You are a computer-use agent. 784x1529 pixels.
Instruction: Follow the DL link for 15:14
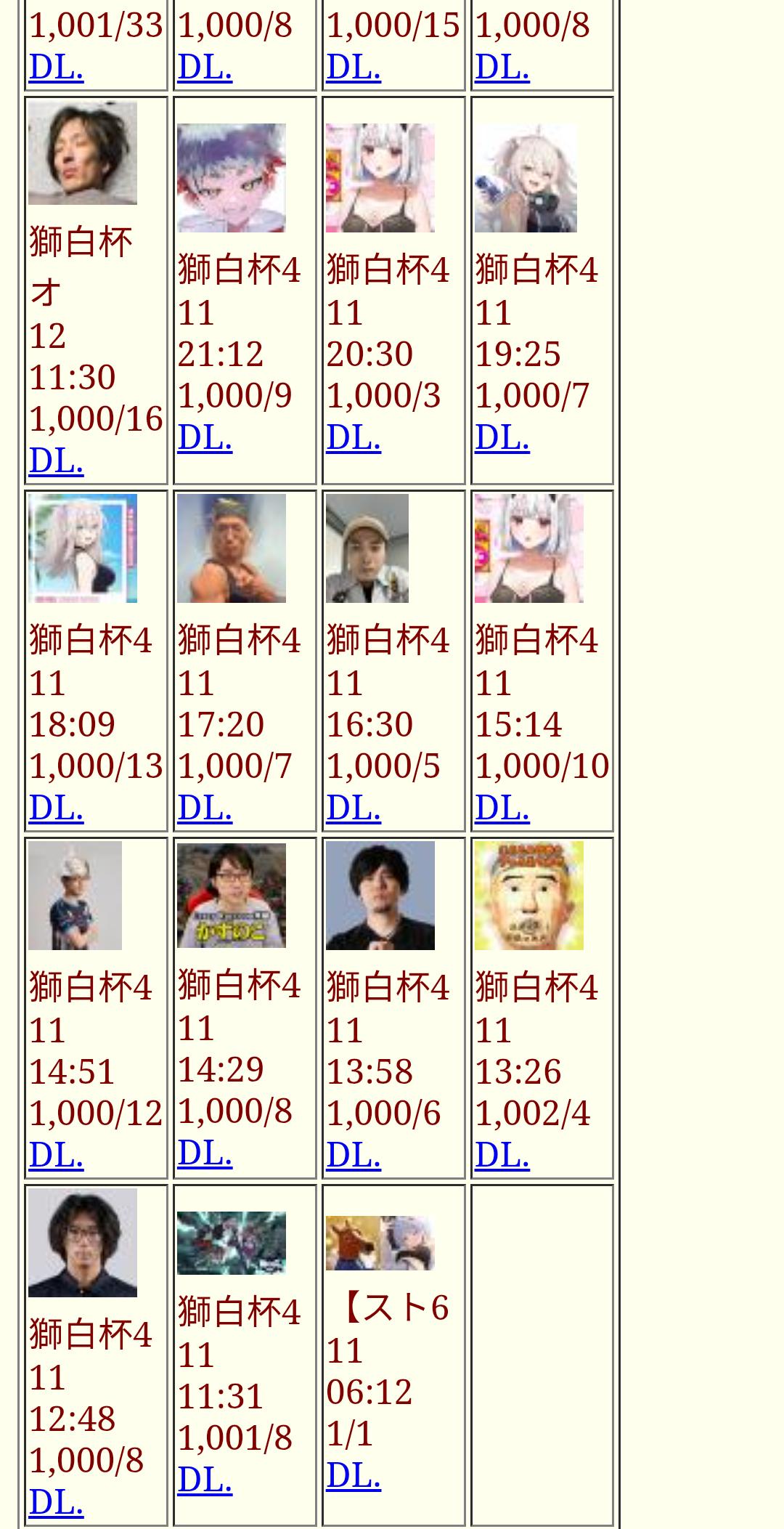pos(502,808)
